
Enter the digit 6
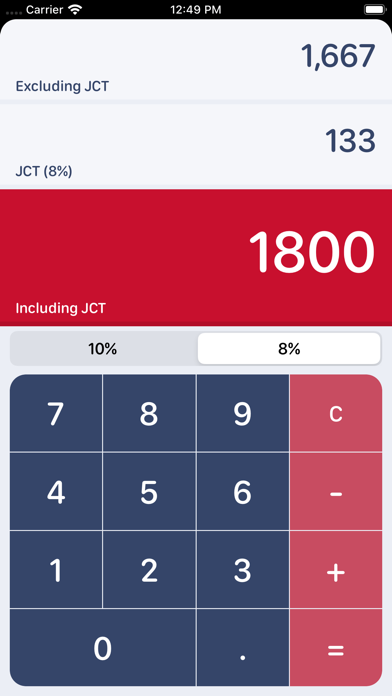point(242,491)
